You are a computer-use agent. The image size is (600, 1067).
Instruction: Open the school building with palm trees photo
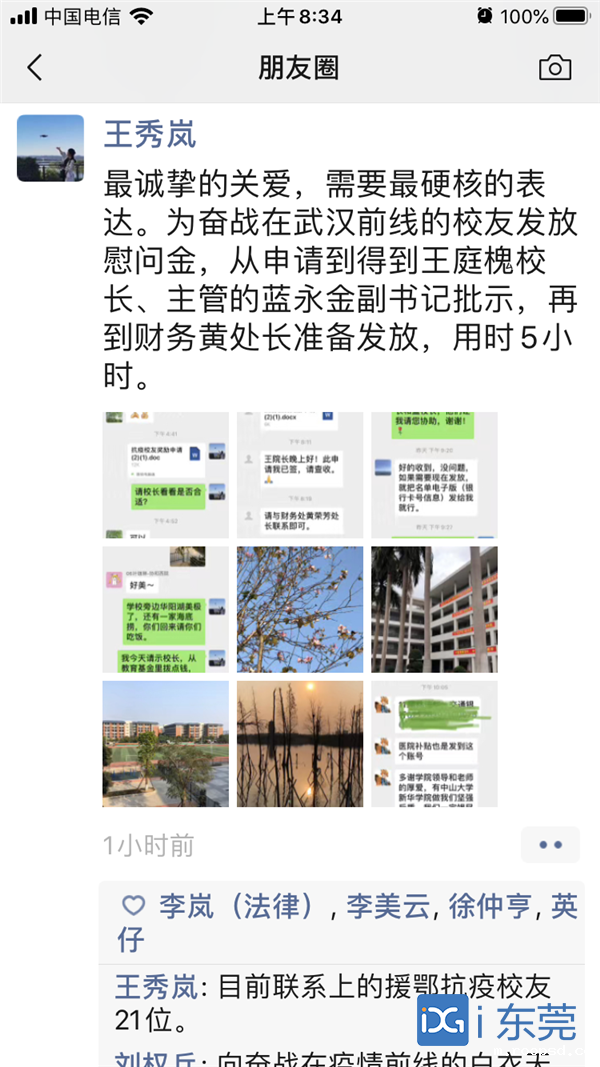(434, 609)
